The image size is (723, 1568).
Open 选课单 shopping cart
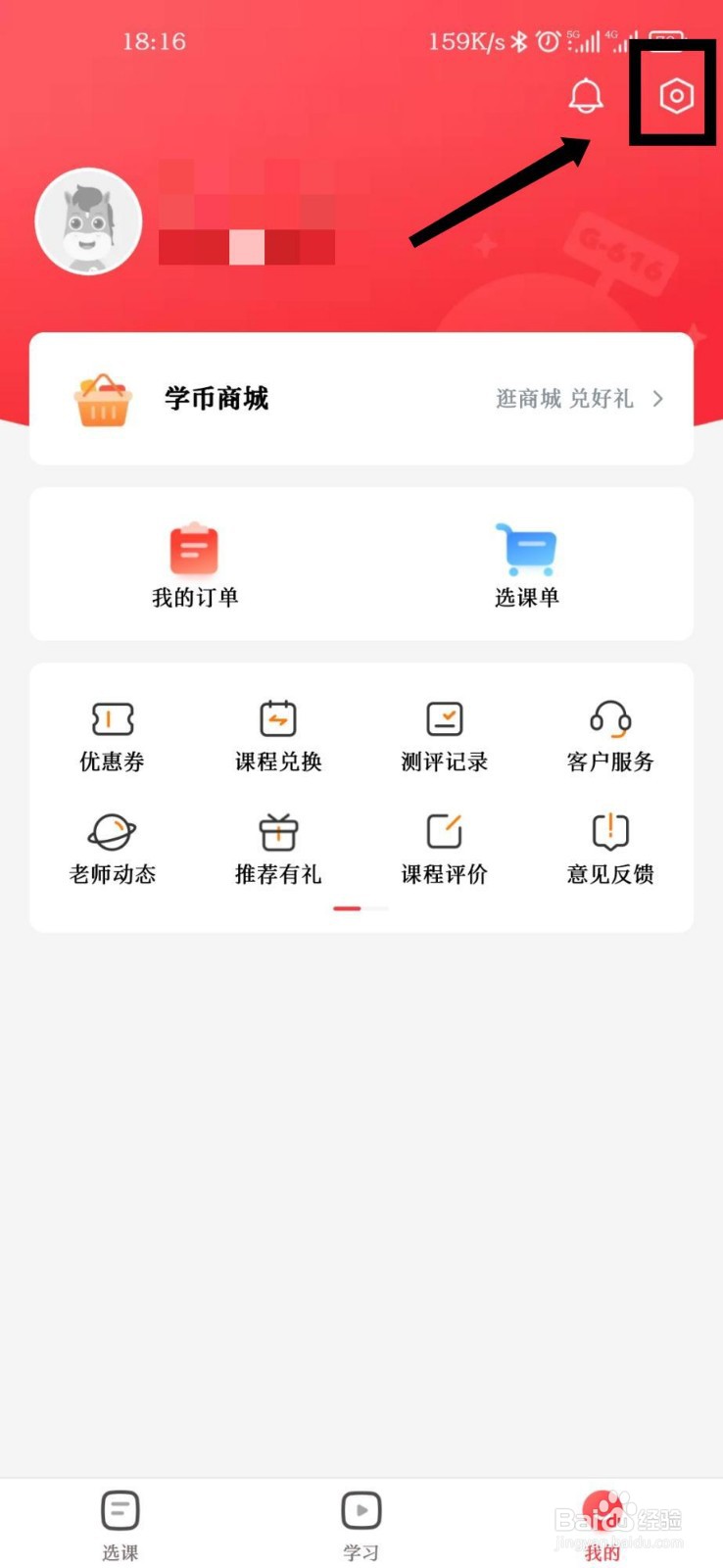pos(526,565)
